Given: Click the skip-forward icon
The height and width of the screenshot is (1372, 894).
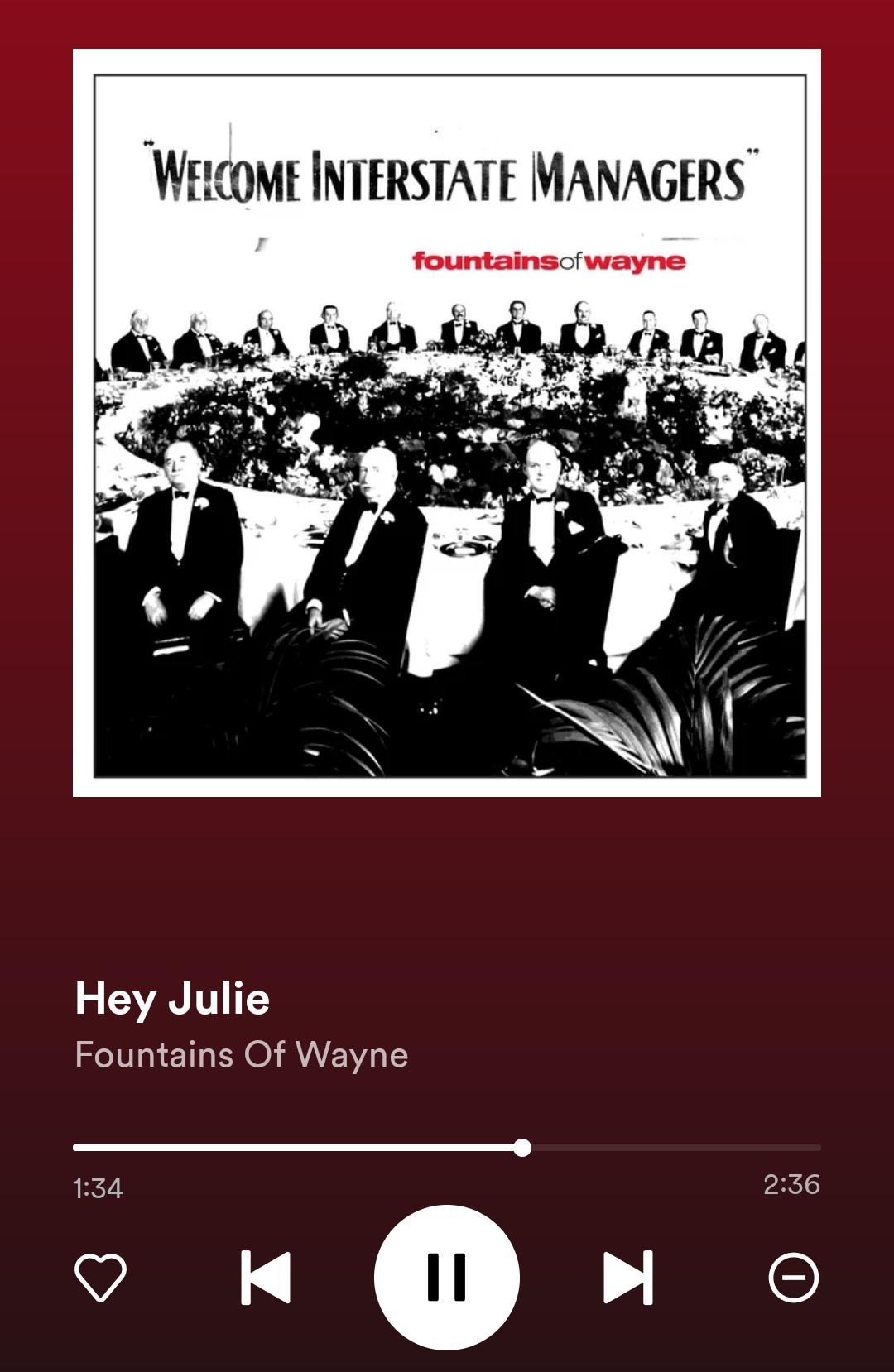Looking at the screenshot, I should tap(629, 1277).
